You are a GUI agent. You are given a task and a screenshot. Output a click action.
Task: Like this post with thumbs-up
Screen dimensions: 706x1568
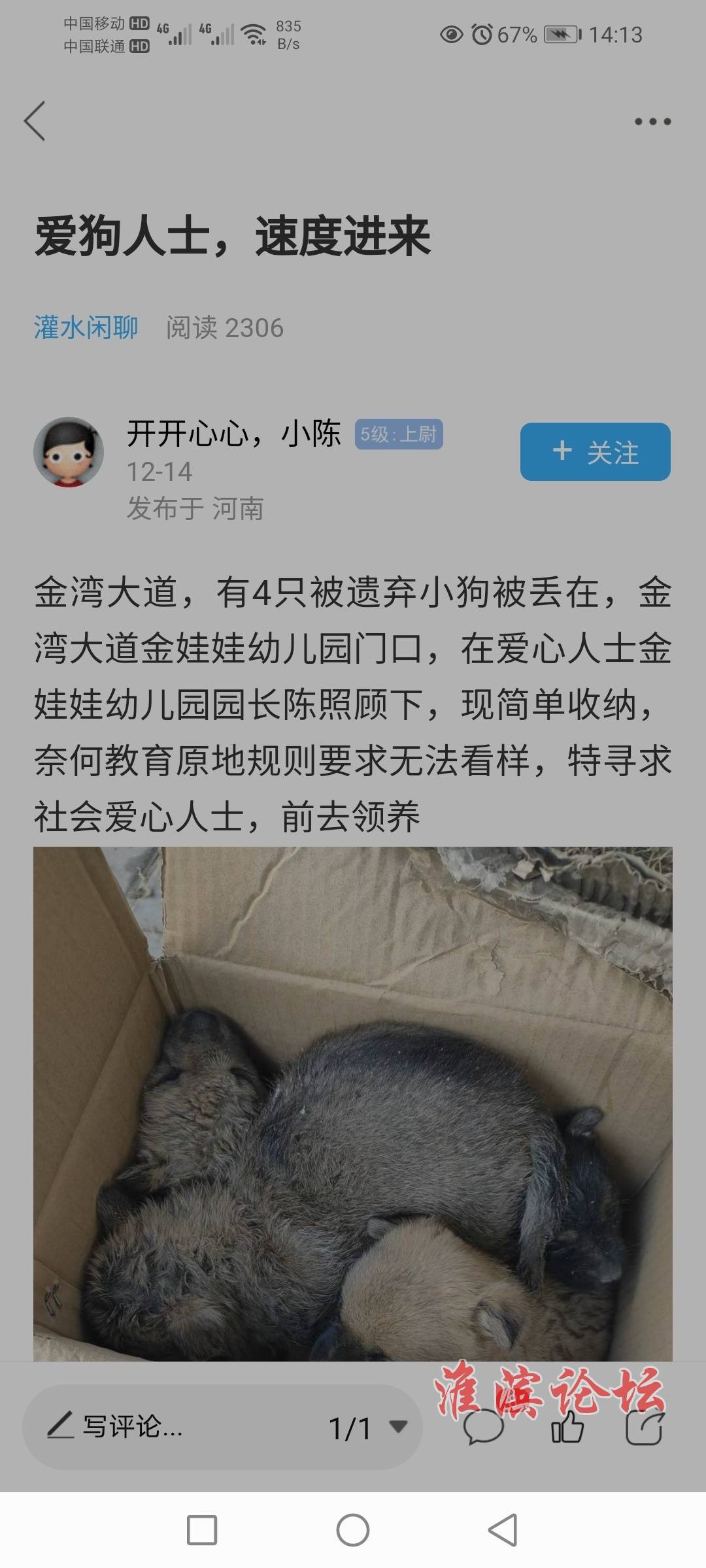[567, 1428]
